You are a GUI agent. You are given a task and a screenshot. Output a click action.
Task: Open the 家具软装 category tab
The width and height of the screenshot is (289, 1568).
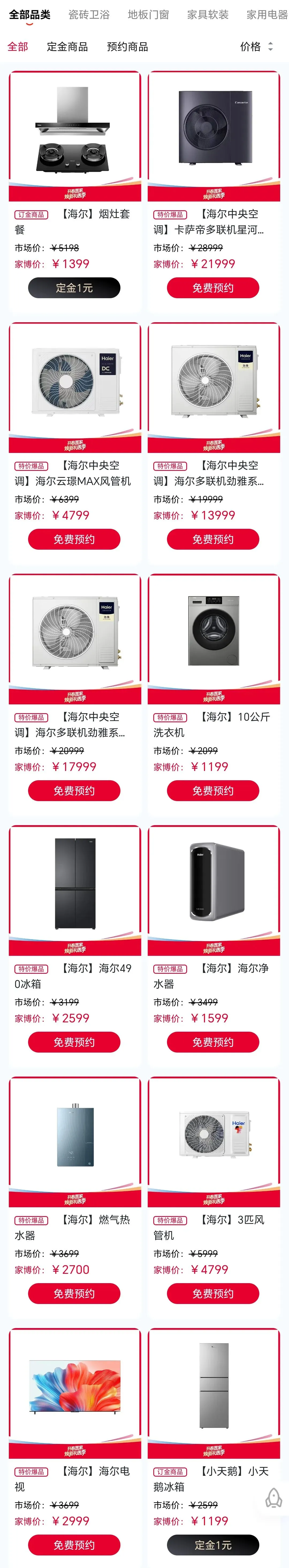click(x=208, y=15)
